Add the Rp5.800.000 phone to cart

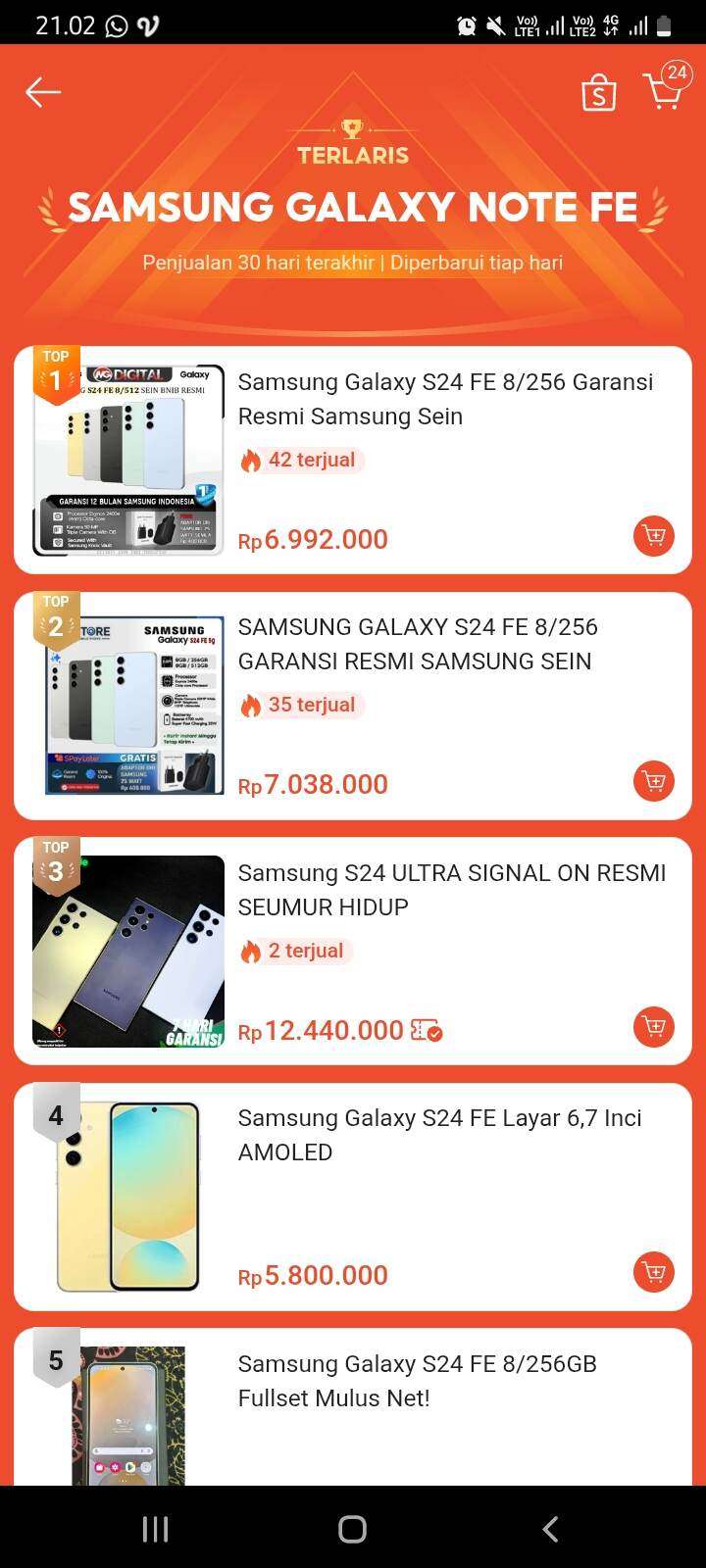point(653,1272)
